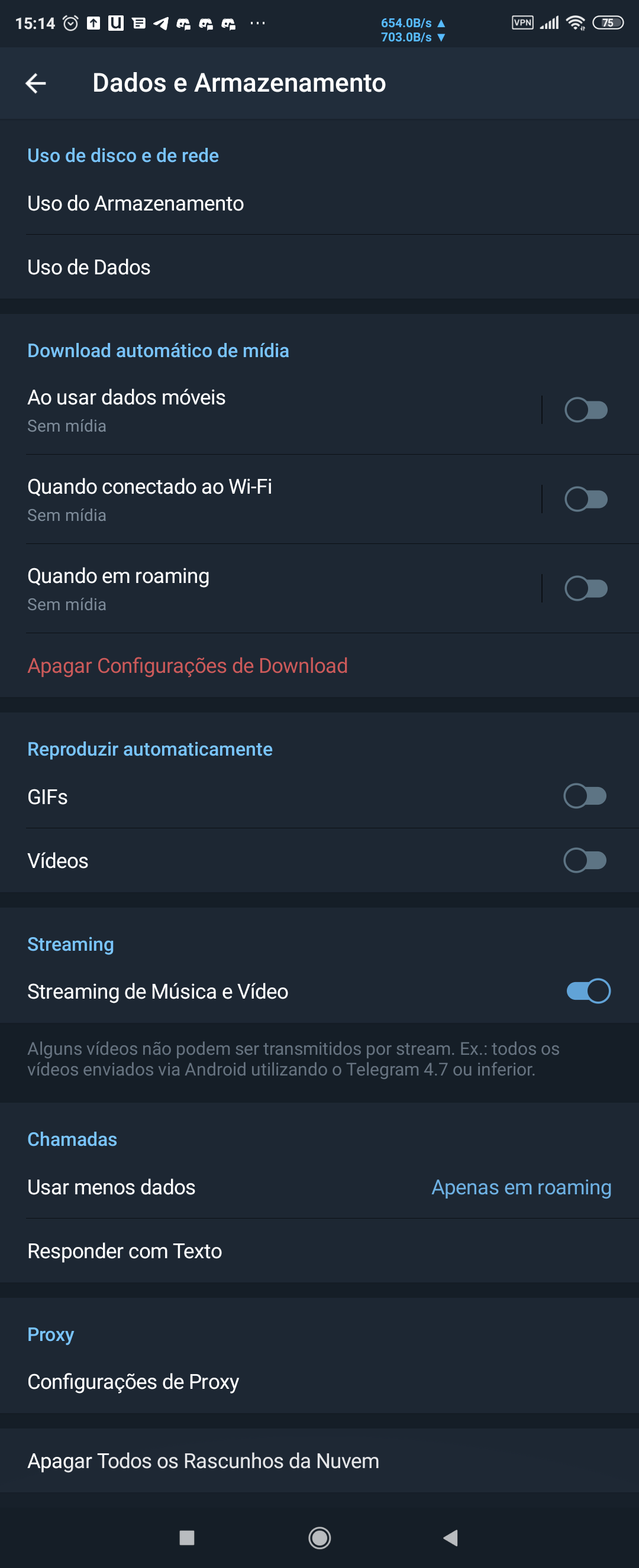Tap Apagar Todos os Rascunhos da Nuvem

pos(203,1461)
